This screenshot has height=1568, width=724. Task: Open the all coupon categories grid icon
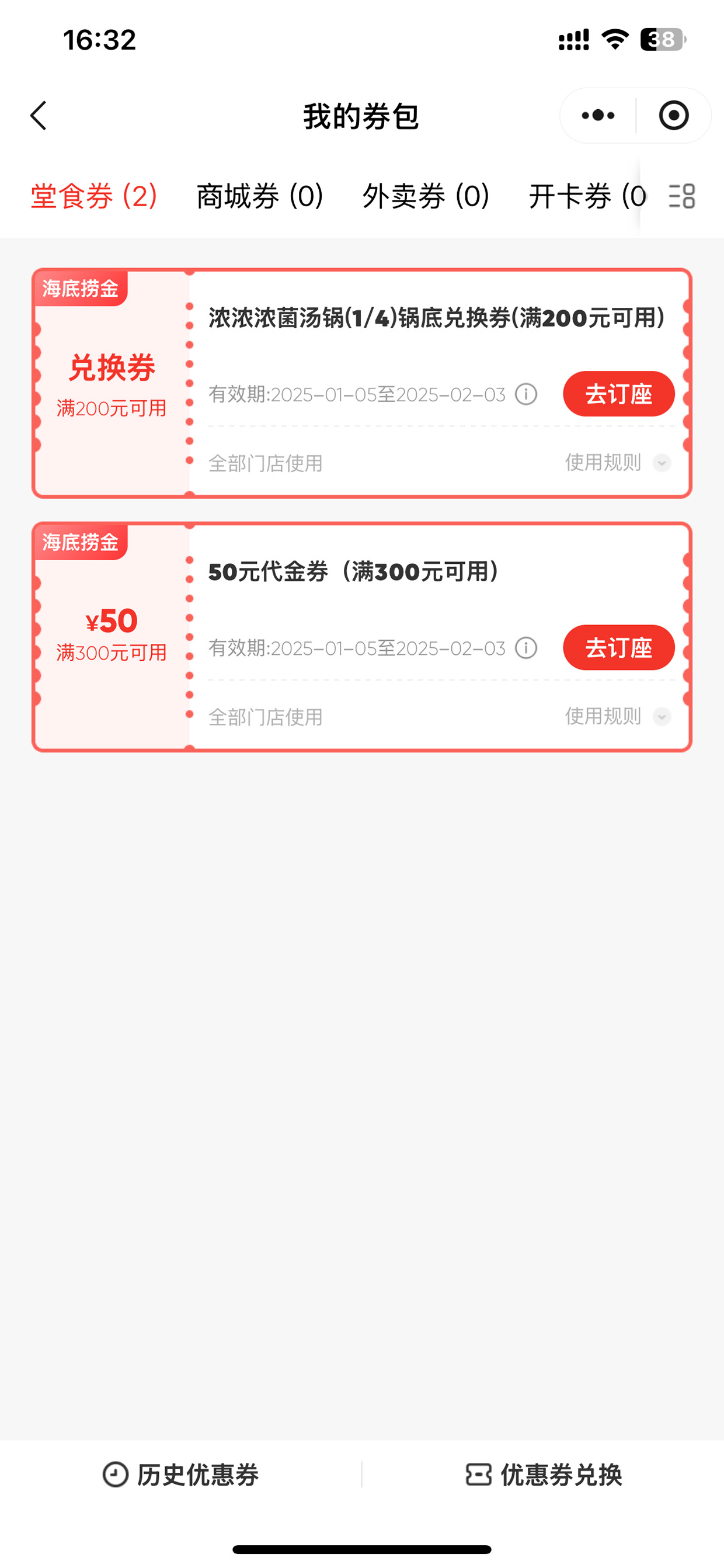pos(681,196)
